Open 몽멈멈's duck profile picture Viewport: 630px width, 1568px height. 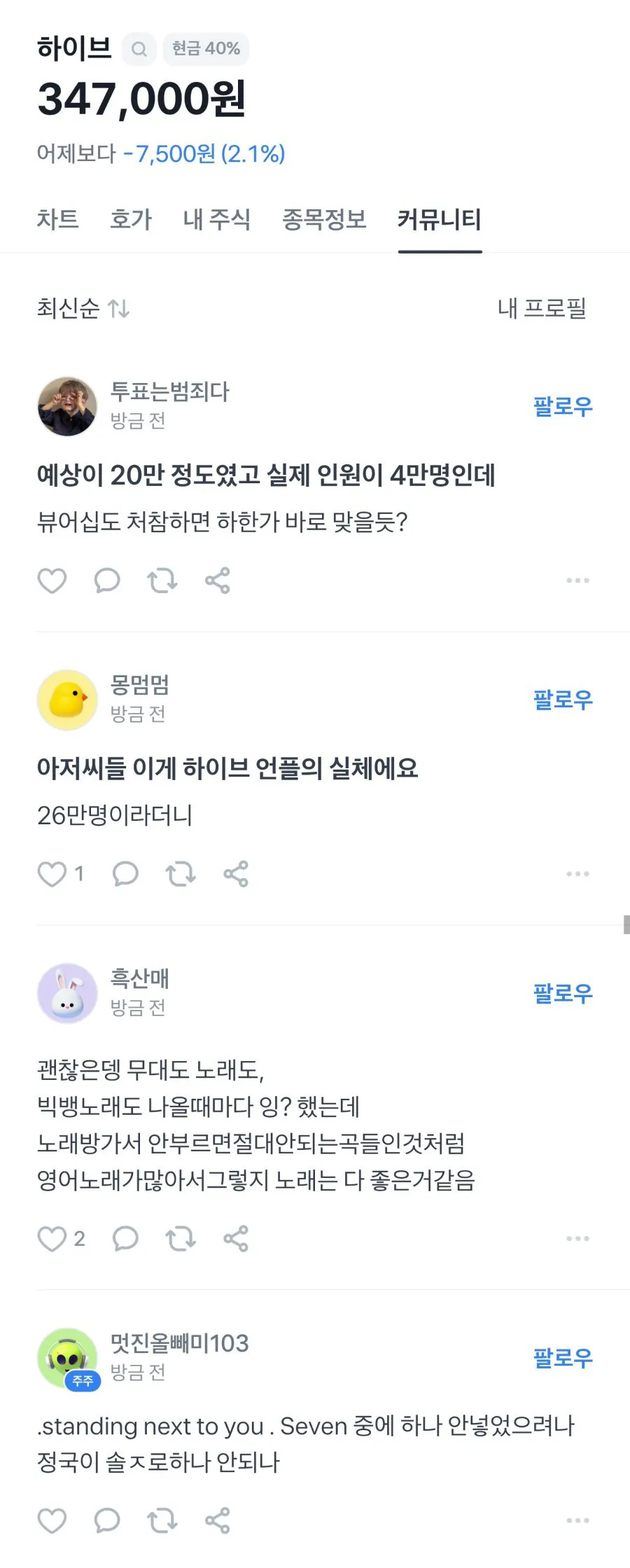pyautogui.click(x=67, y=700)
